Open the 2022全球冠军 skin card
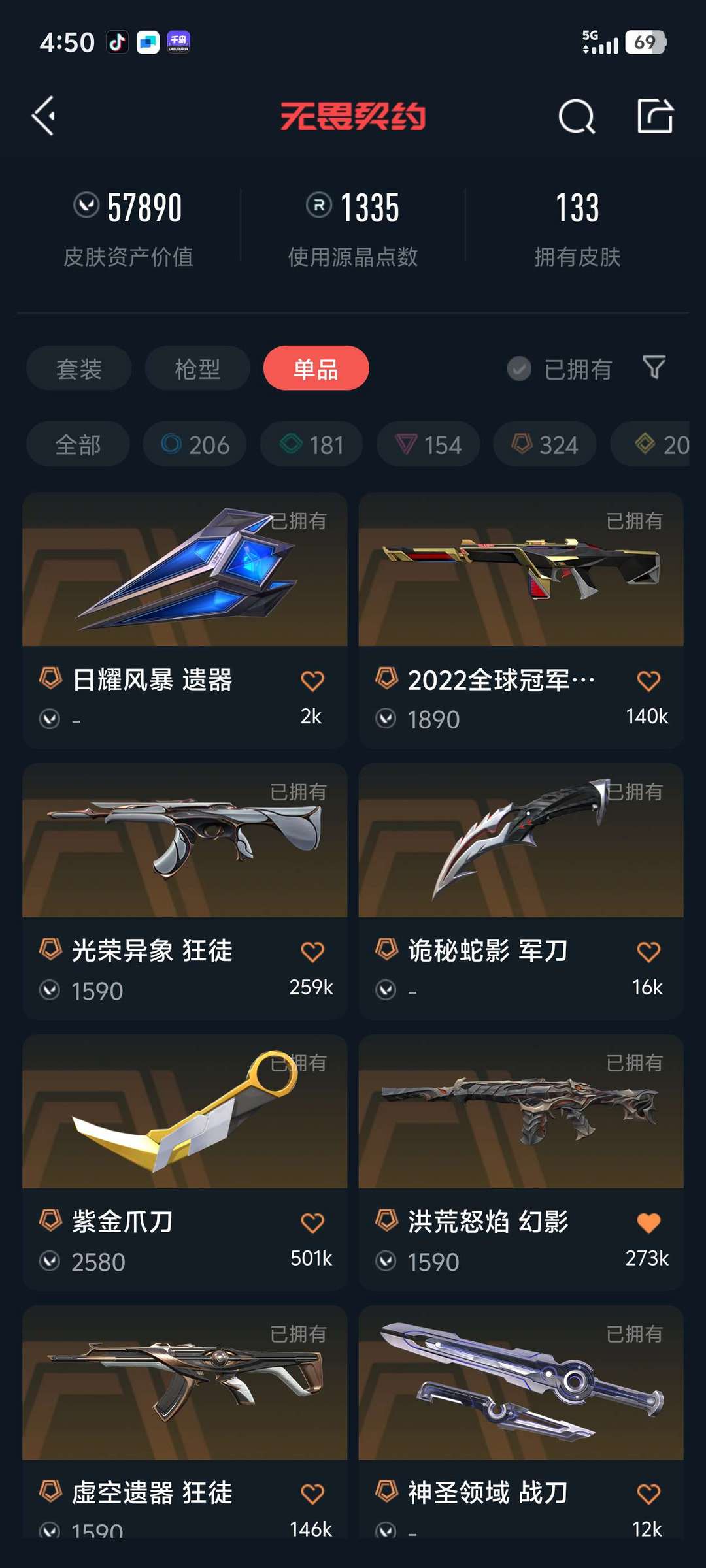706x1568 pixels. click(x=521, y=621)
